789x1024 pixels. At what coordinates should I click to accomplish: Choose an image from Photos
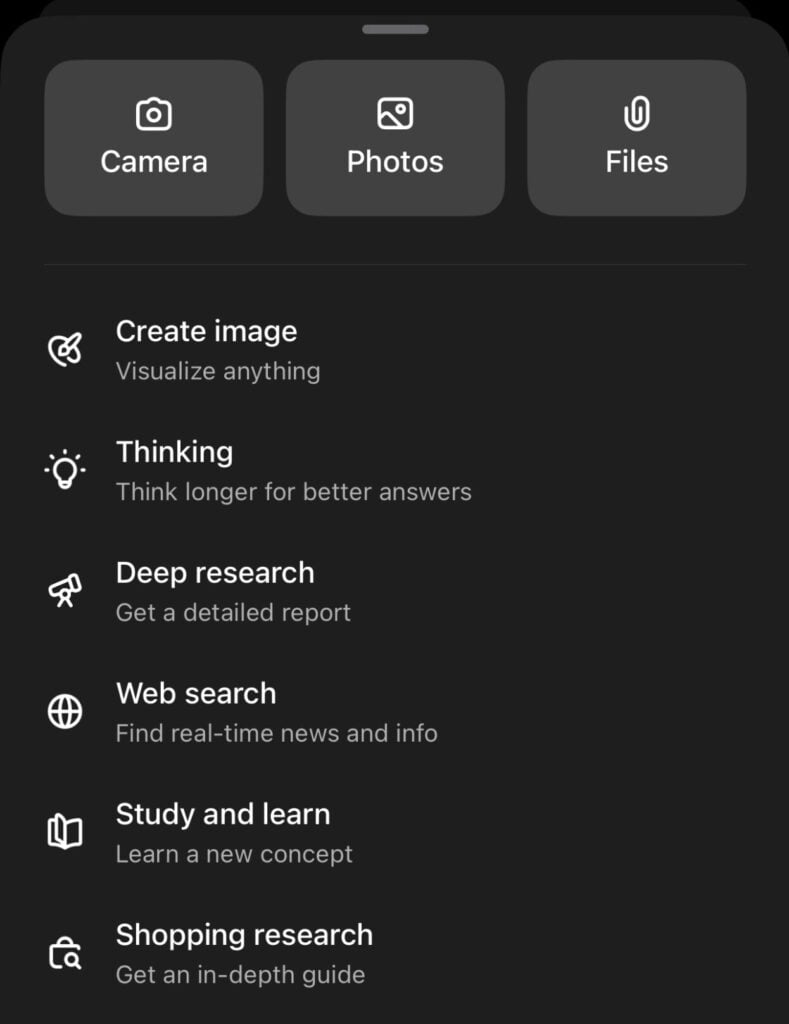(x=395, y=138)
